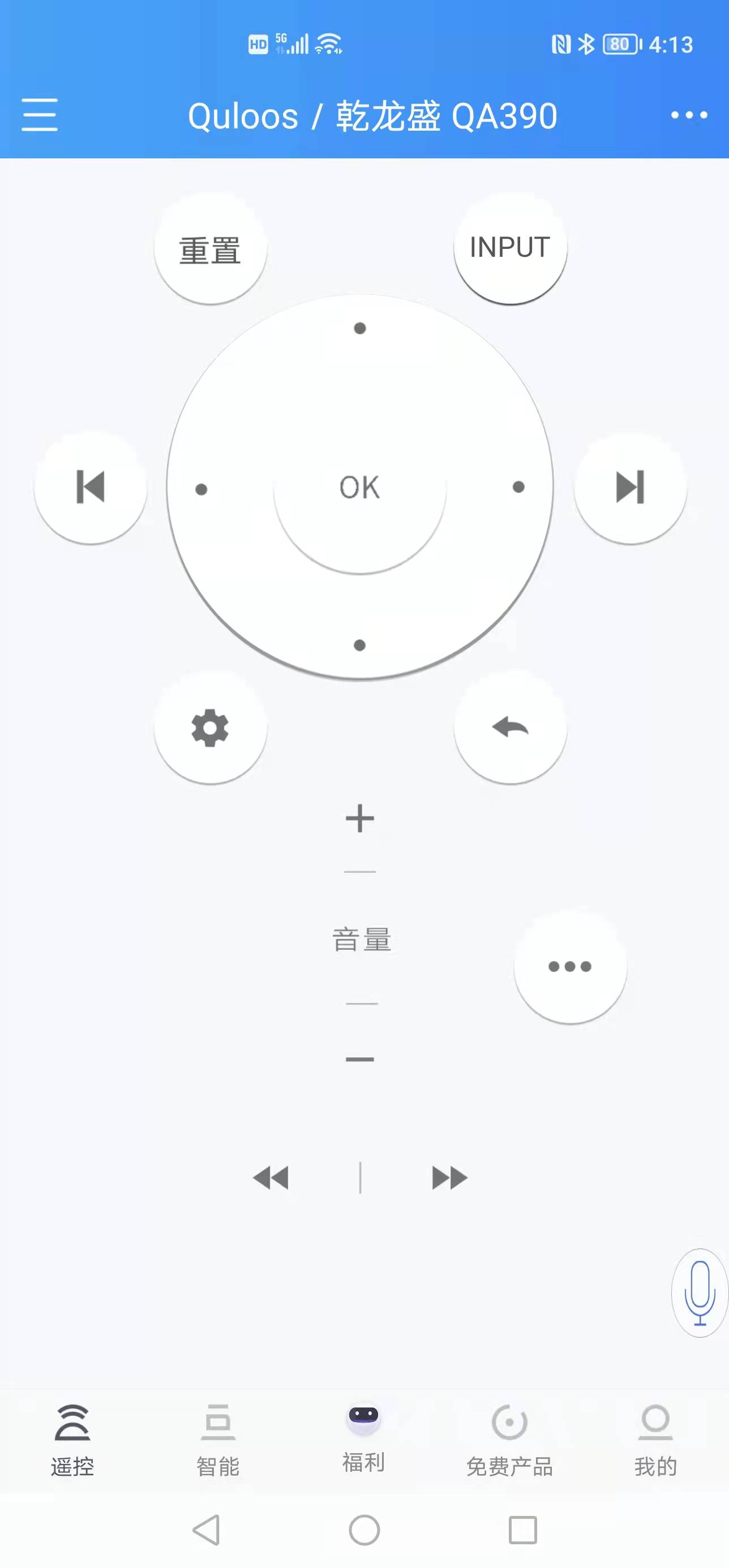This screenshot has height=1568, width=729.
Task: Open the overflow menu in the header
Action: [x=689, y=114]
